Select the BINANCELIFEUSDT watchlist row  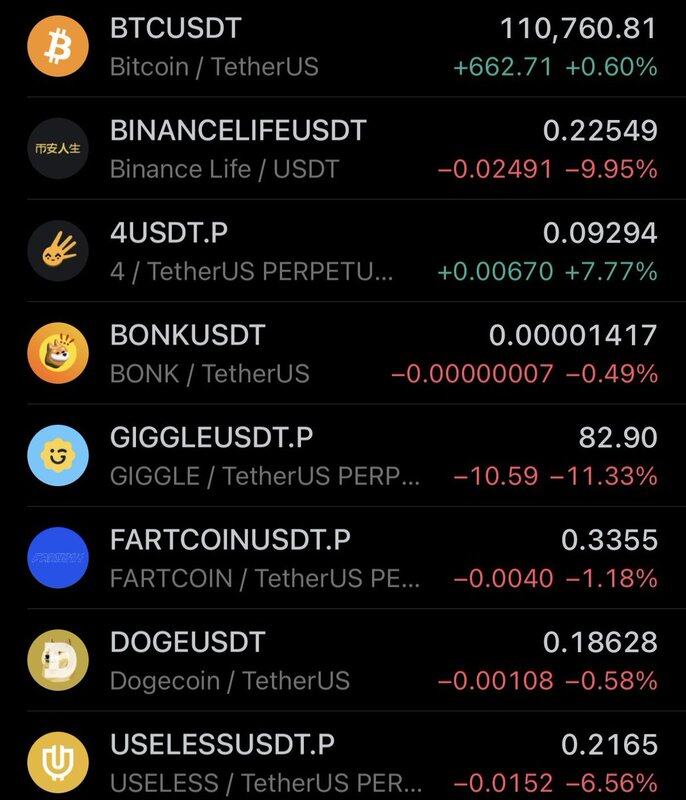click(x=343, y=149)
